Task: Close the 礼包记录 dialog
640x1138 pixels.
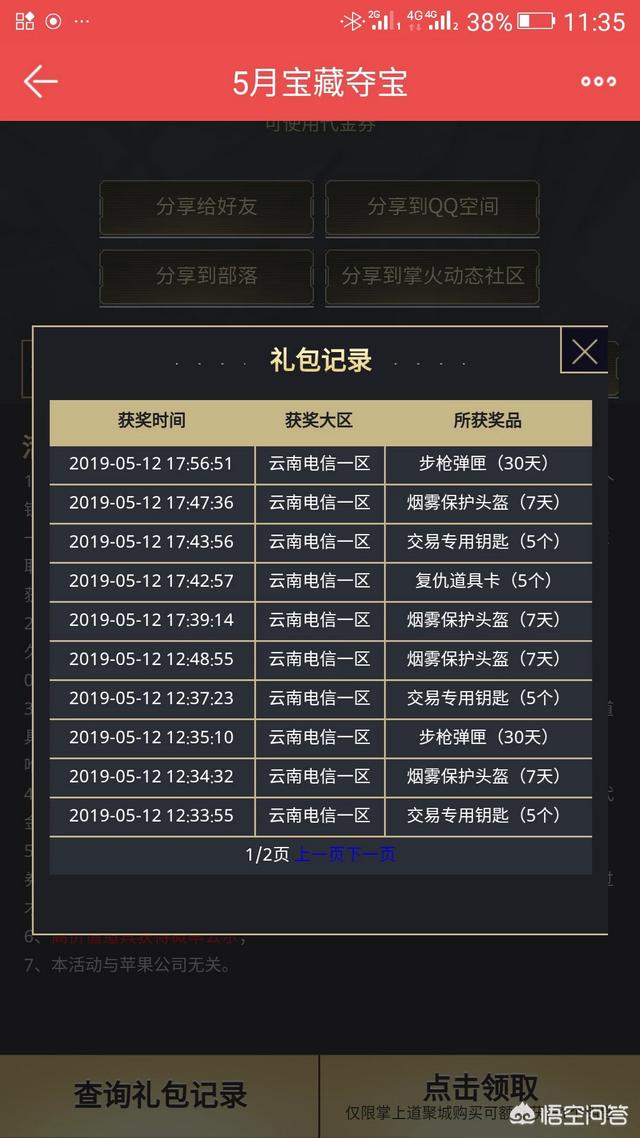Action: tap(584, 351)
